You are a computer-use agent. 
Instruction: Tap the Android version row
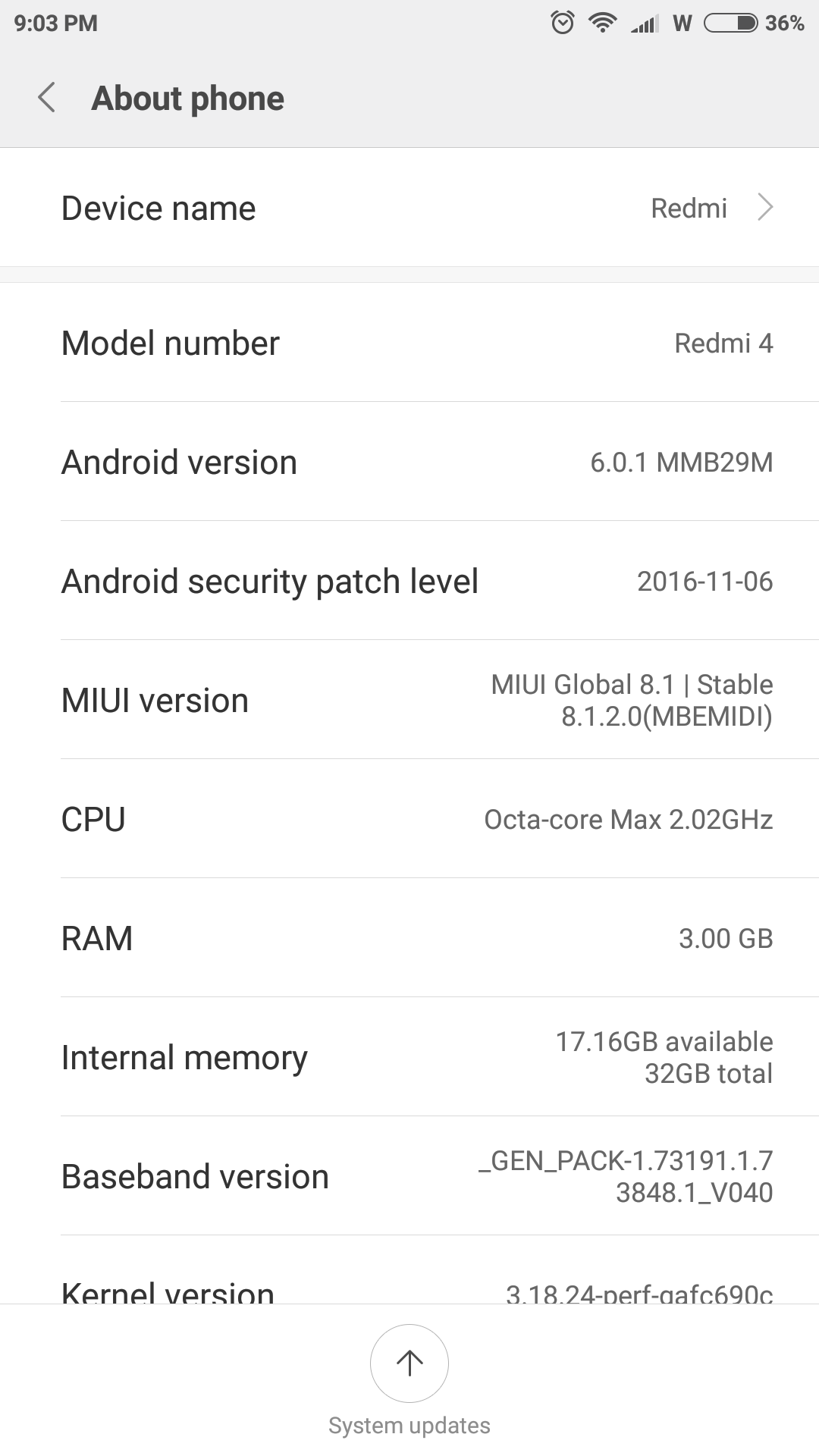click(409, 462)
